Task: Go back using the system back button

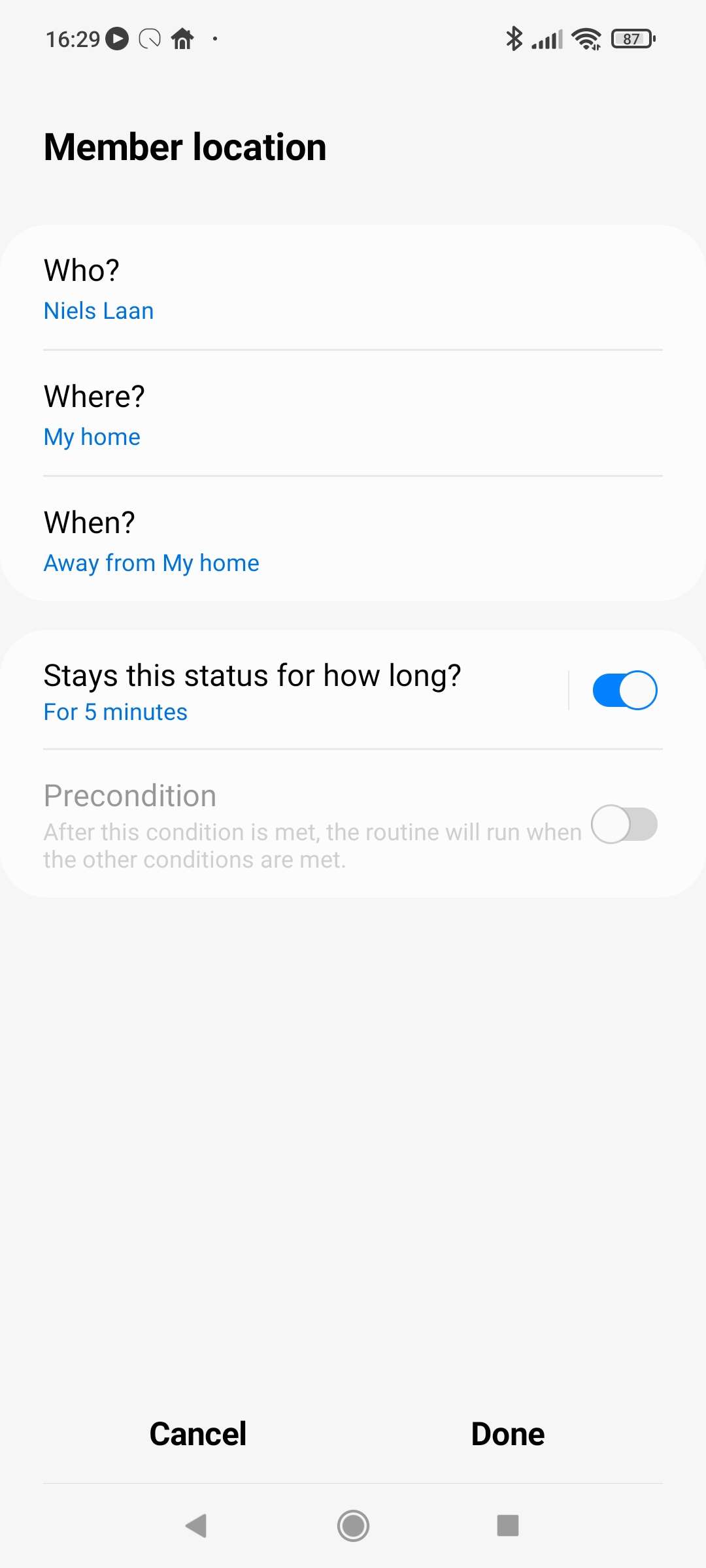Action: 196,1526
